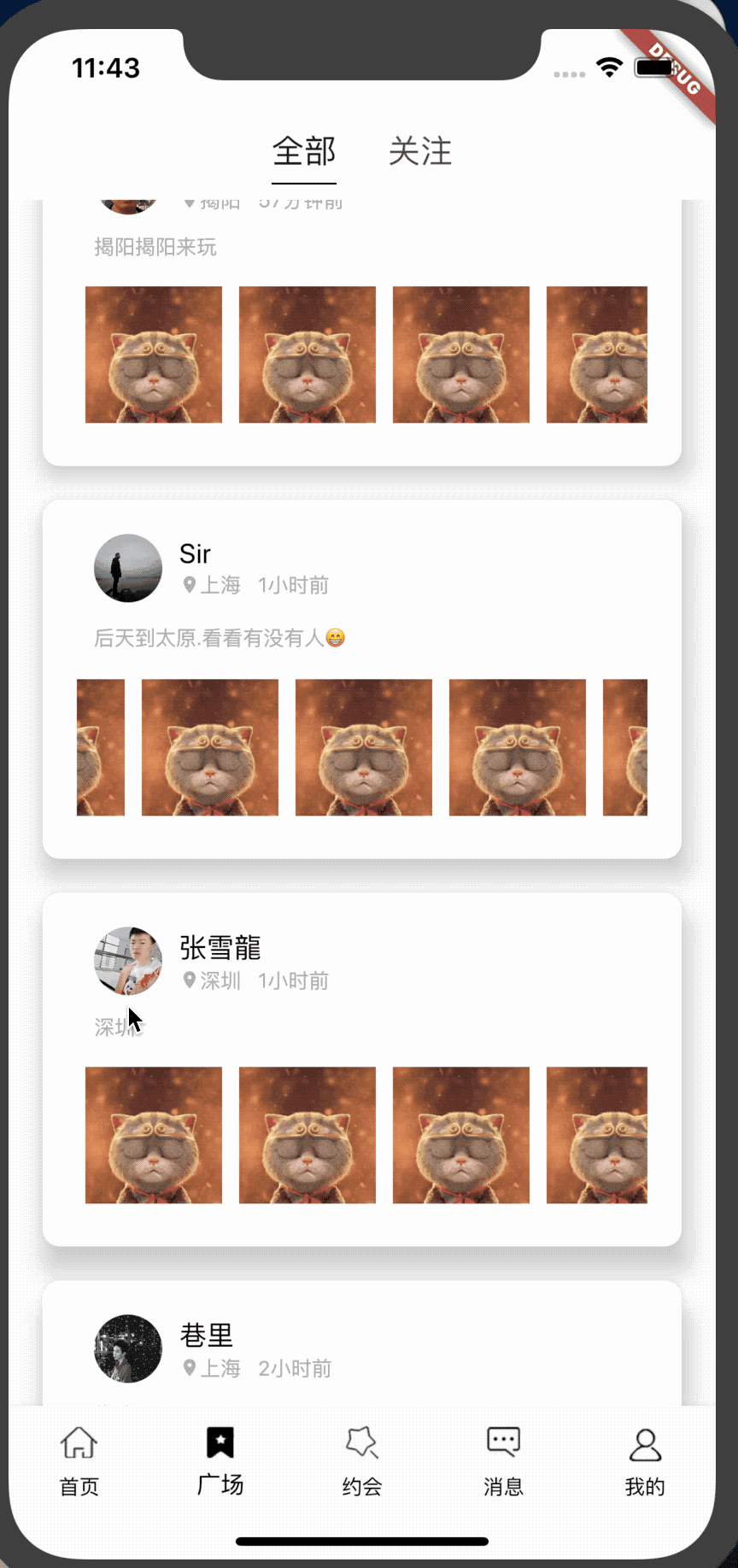This screenshot has height=1568, width=738.
Task: Tap Sir's circular profile picture
Action: click(x=126, y=569)
